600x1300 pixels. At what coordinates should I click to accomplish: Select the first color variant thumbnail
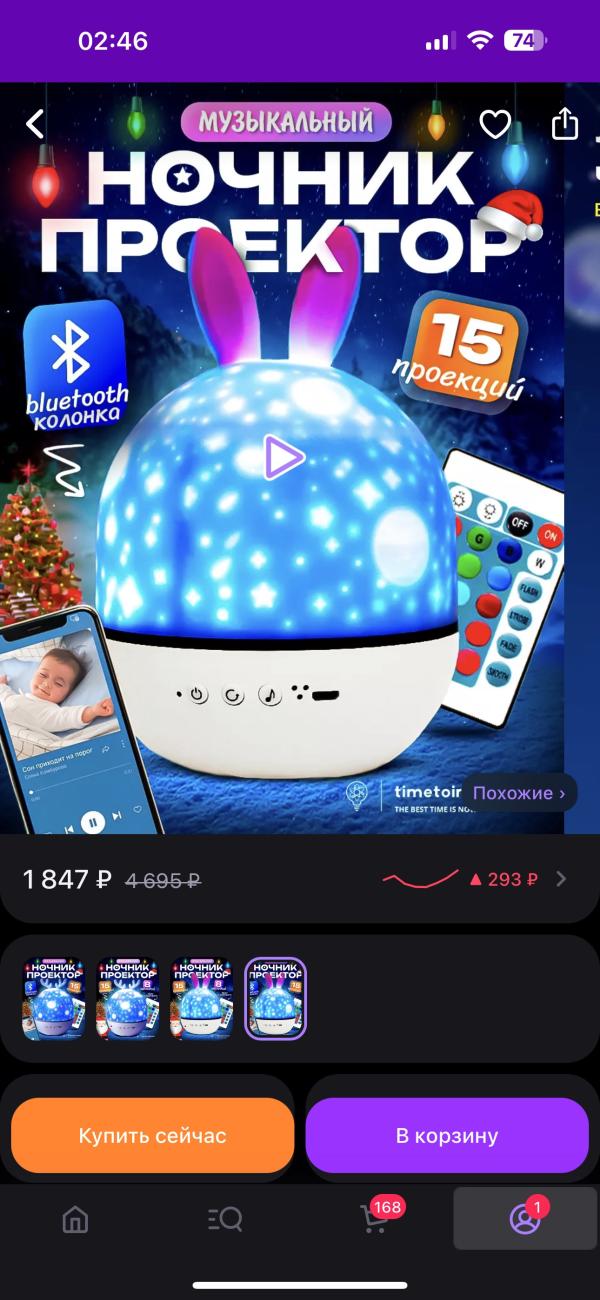coord(54,998)
